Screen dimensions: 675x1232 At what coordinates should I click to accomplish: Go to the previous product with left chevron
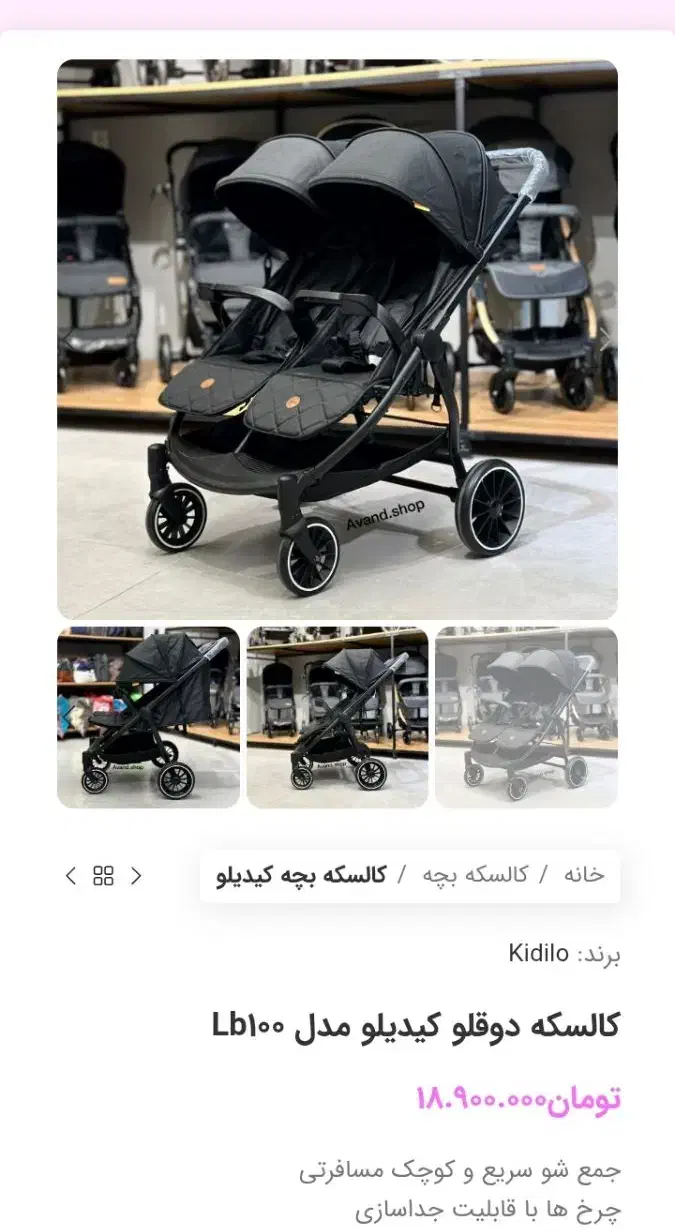70,876
